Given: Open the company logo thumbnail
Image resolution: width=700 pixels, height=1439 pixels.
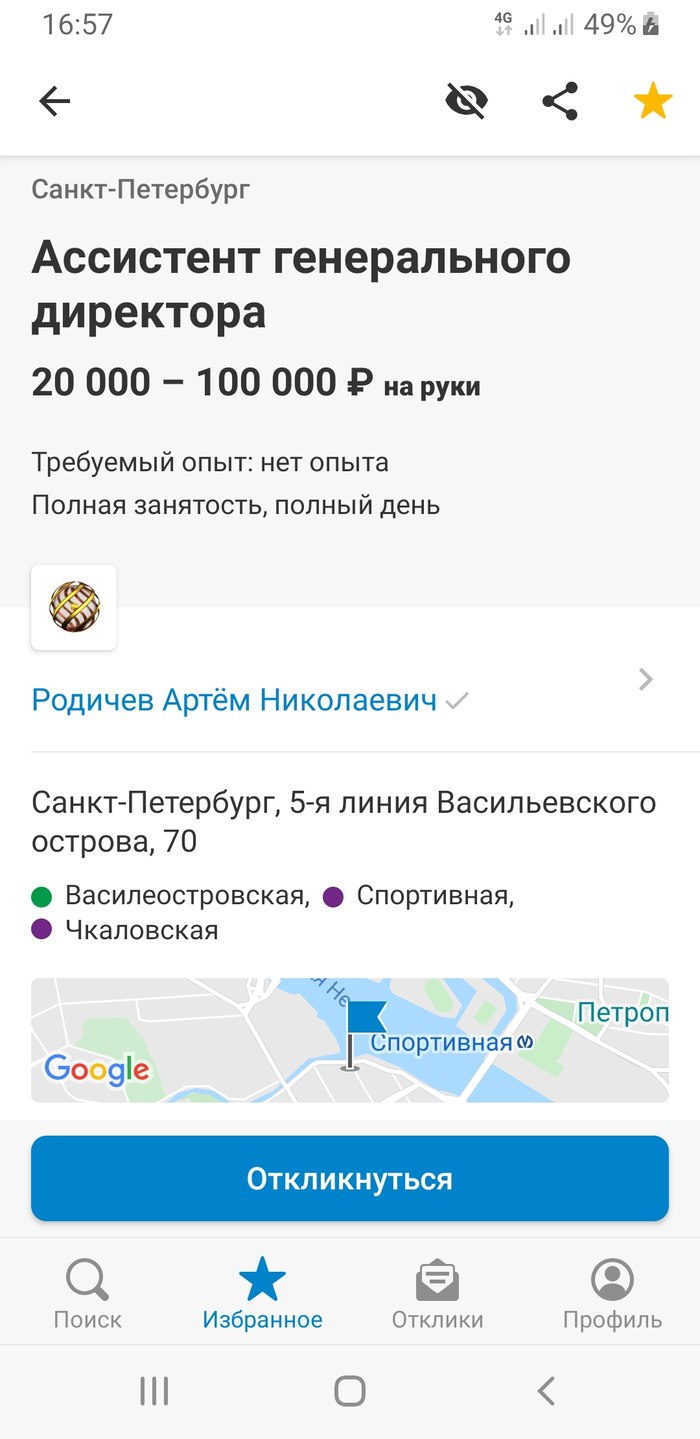Looking at the screenshot, I should click(x=74, y=607).
